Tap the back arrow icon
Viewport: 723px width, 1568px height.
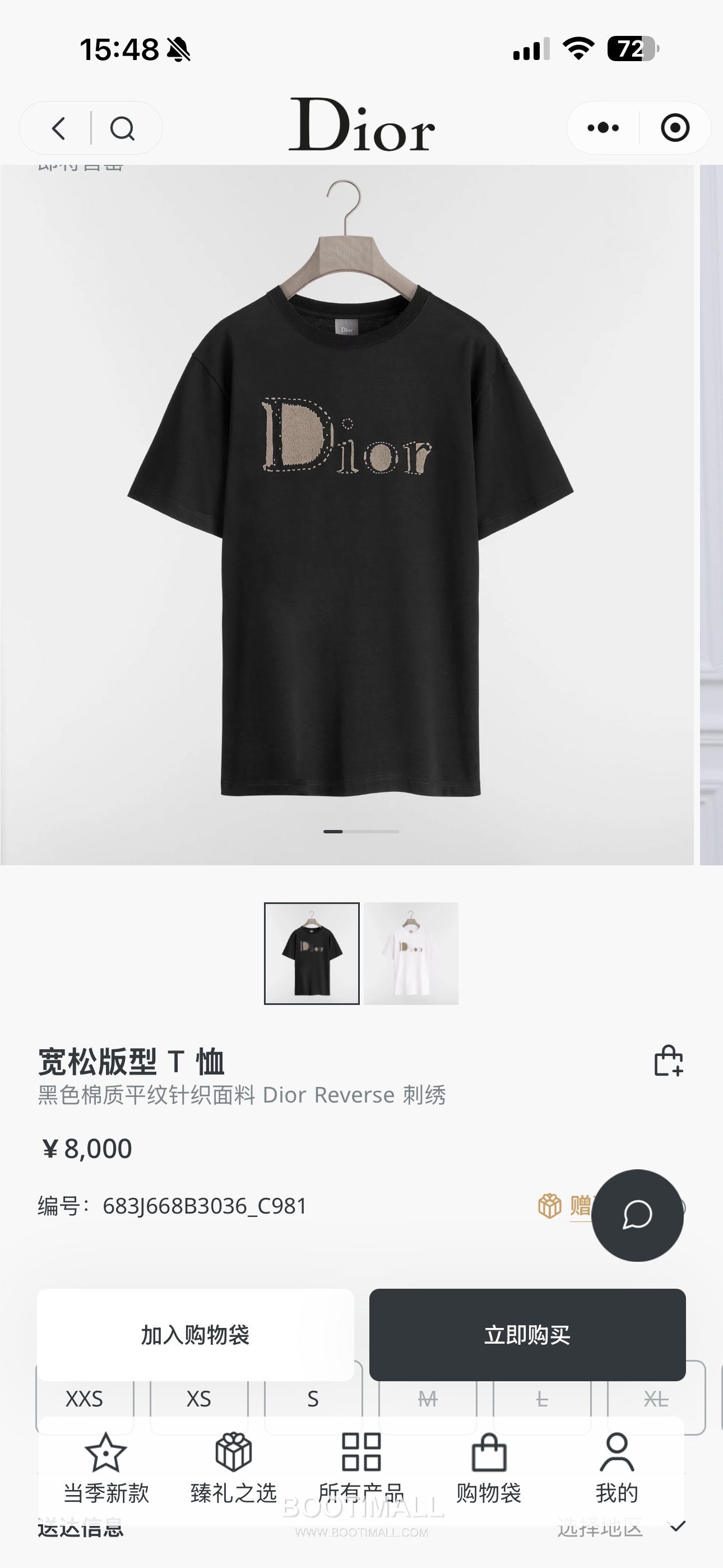[58, 128]
